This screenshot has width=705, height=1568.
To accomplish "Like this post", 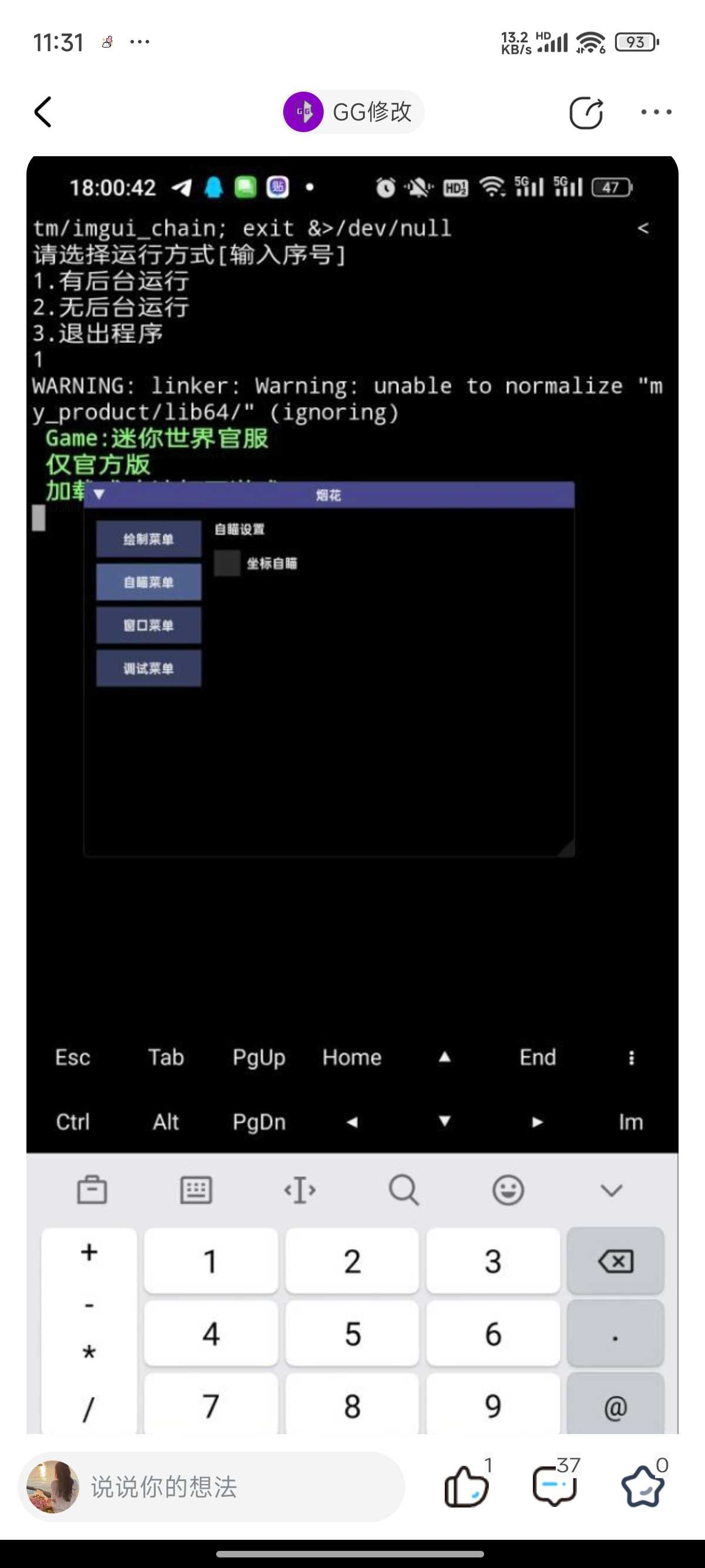I will pyautogui.click(x=466, y=1487).
